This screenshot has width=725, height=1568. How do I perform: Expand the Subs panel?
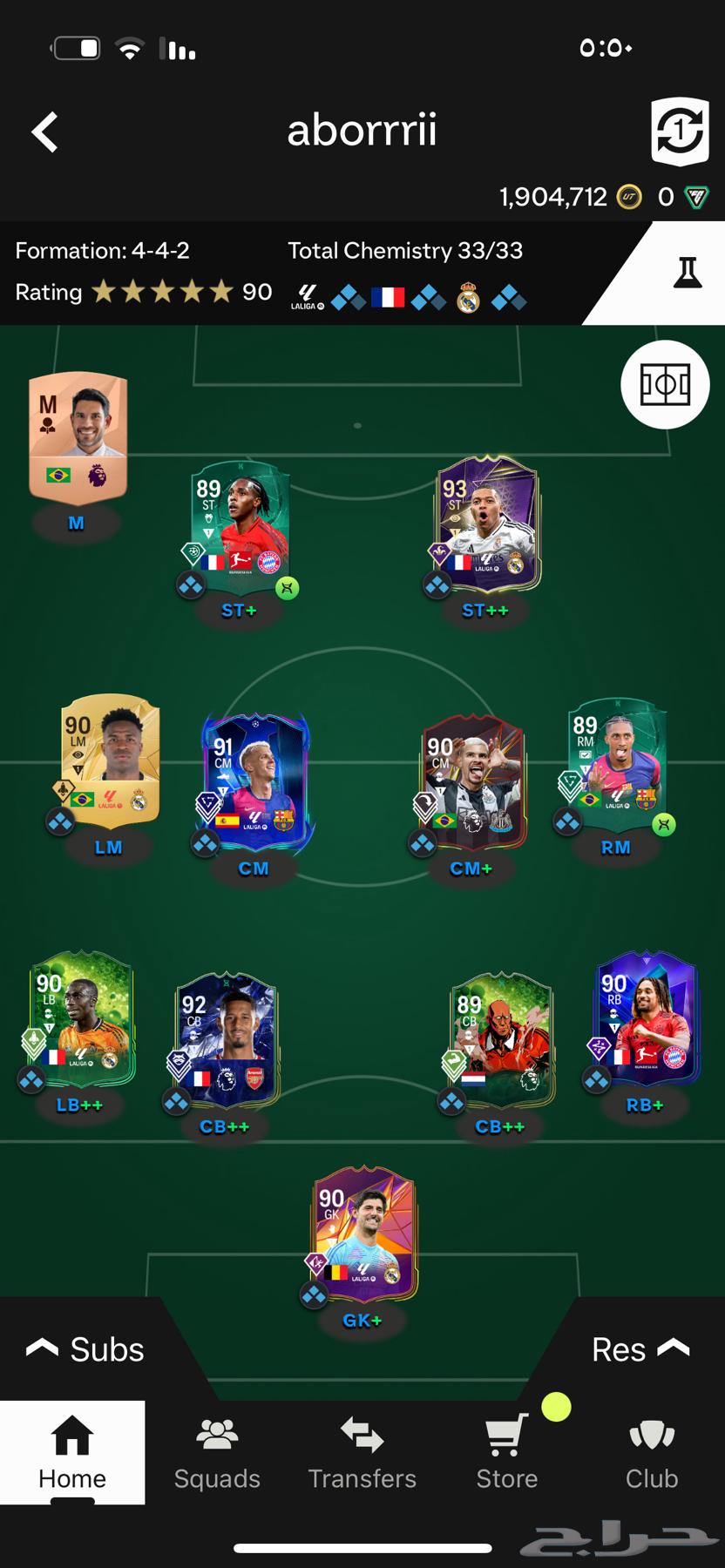(85, 1349)
